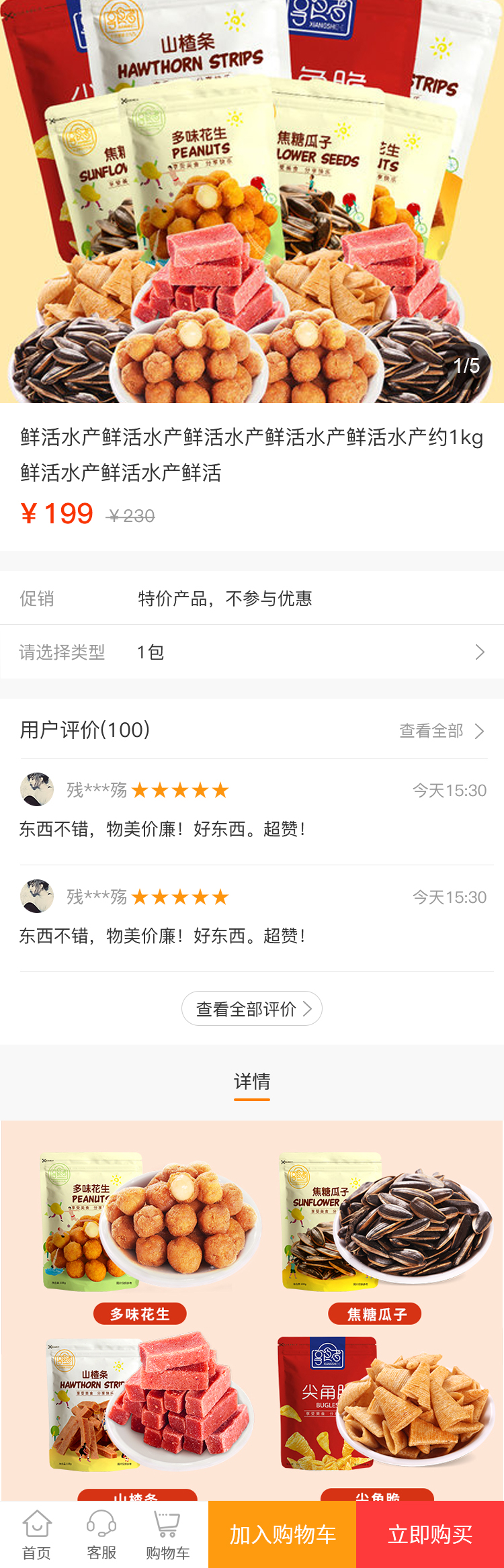Tap 立即购买 to buy now
The height and width of the screenshot is (1568, 504).
coord(430,1535)
